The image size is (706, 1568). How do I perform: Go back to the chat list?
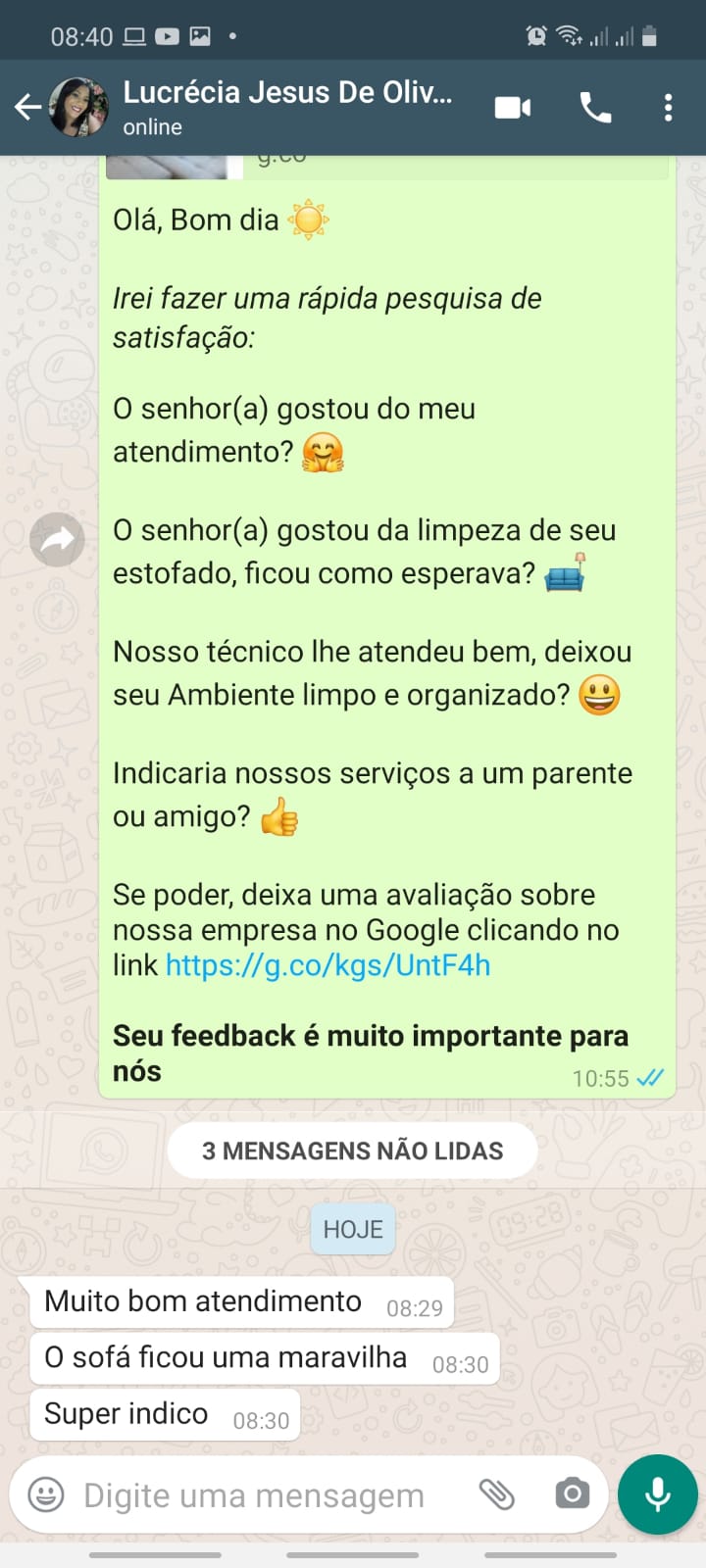click(27, 108)
